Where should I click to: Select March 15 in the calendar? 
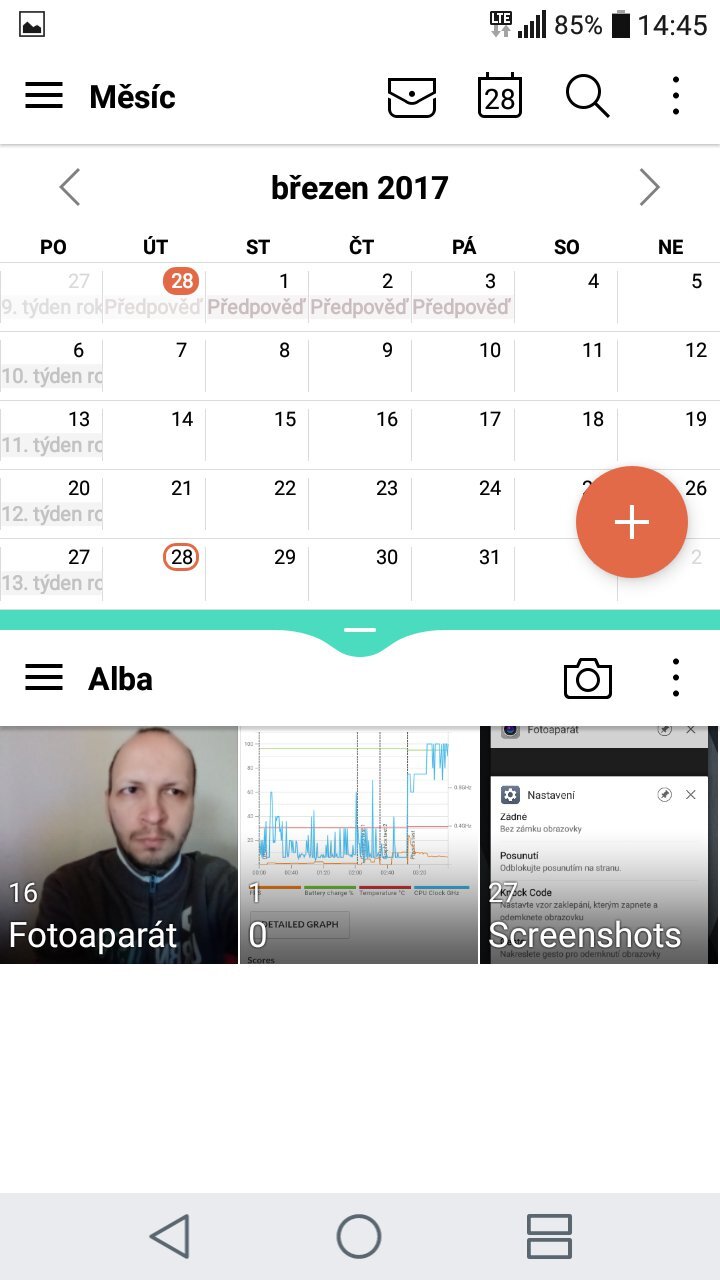285,434
